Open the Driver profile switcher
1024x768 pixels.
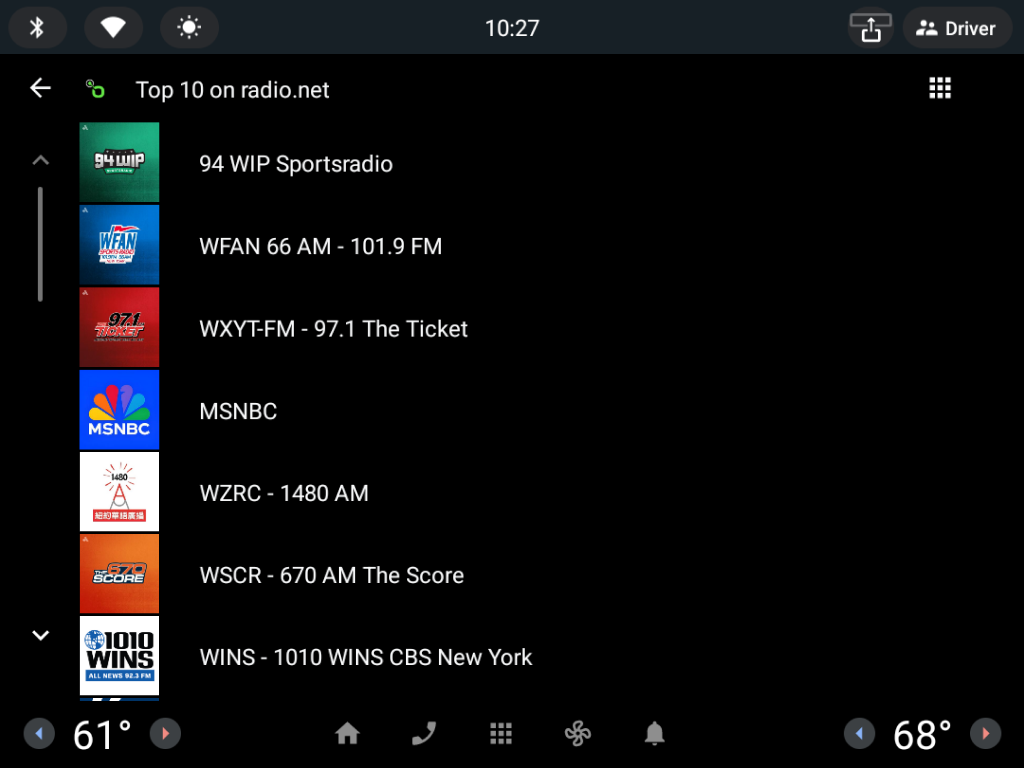click(956, 28)
